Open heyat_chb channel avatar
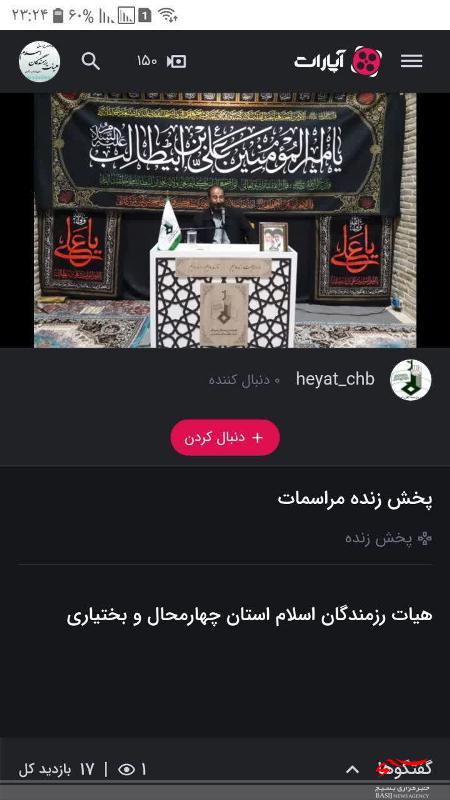The width and height of the screenshot is (450, 800). (x=411, y=380)
